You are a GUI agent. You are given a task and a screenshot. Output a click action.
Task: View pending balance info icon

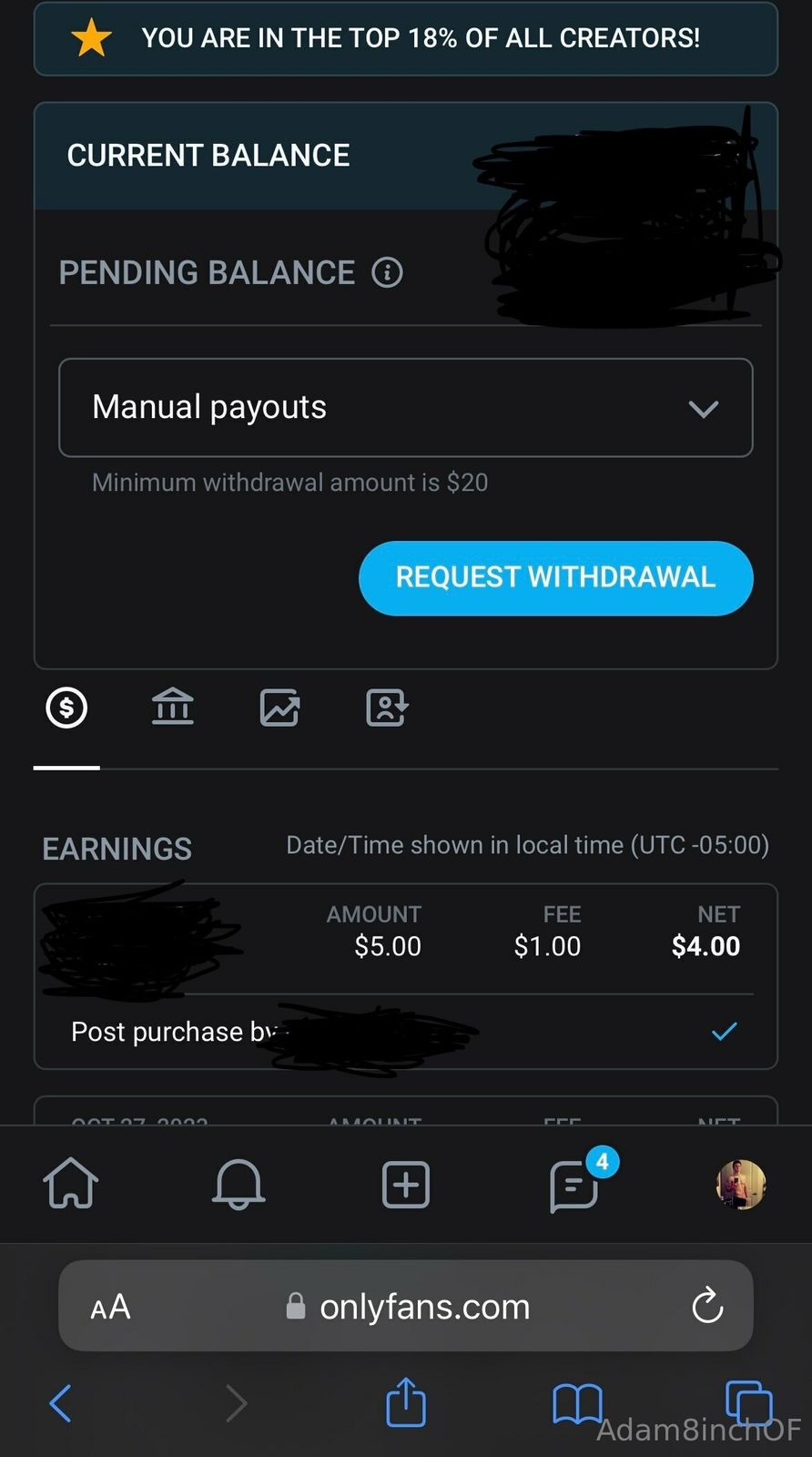(x=387, y=272)
